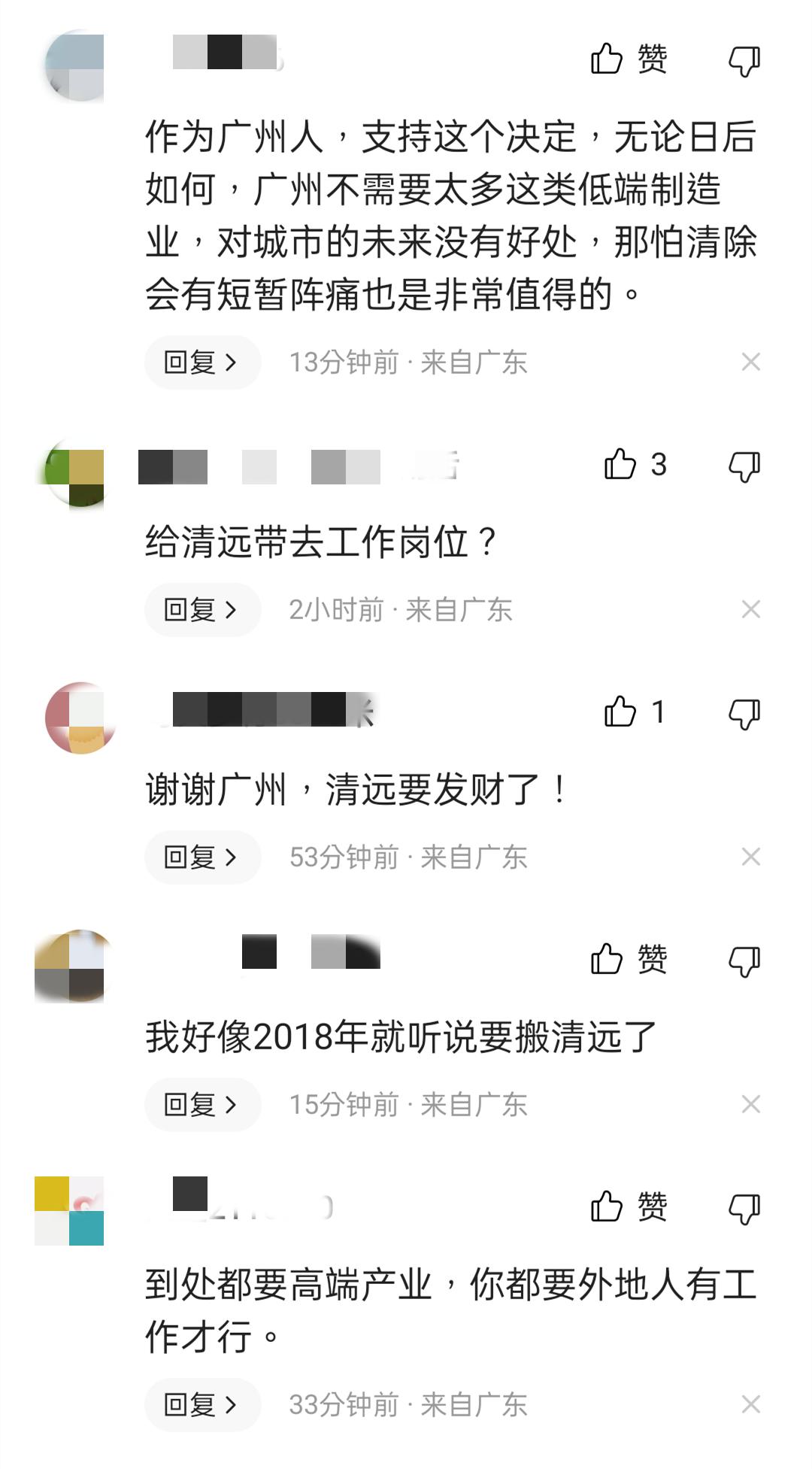Reply to the comment posted 15分钟前

[x=201, y=1105]
